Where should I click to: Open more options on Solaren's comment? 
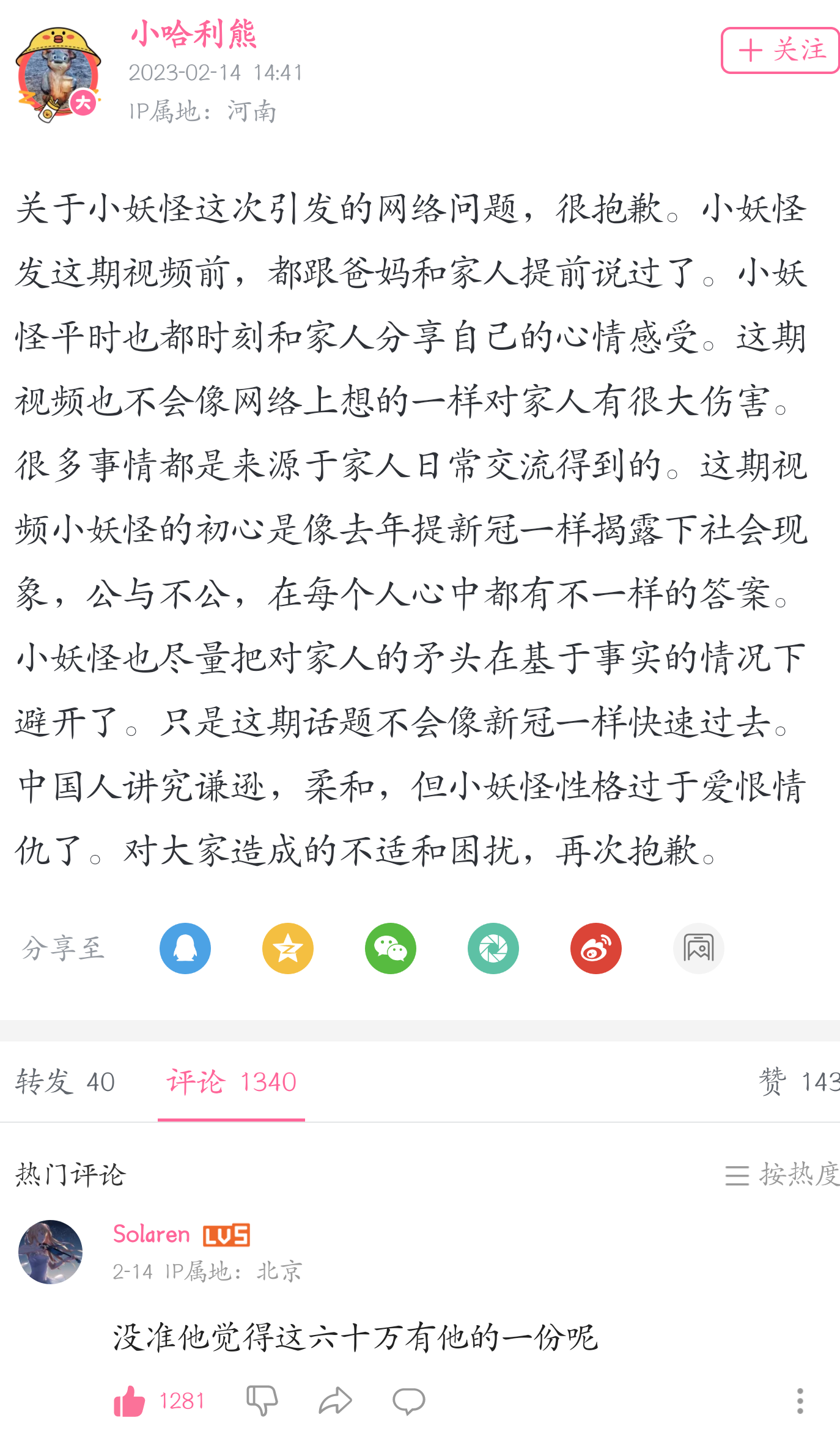[x=800, y=1401]
